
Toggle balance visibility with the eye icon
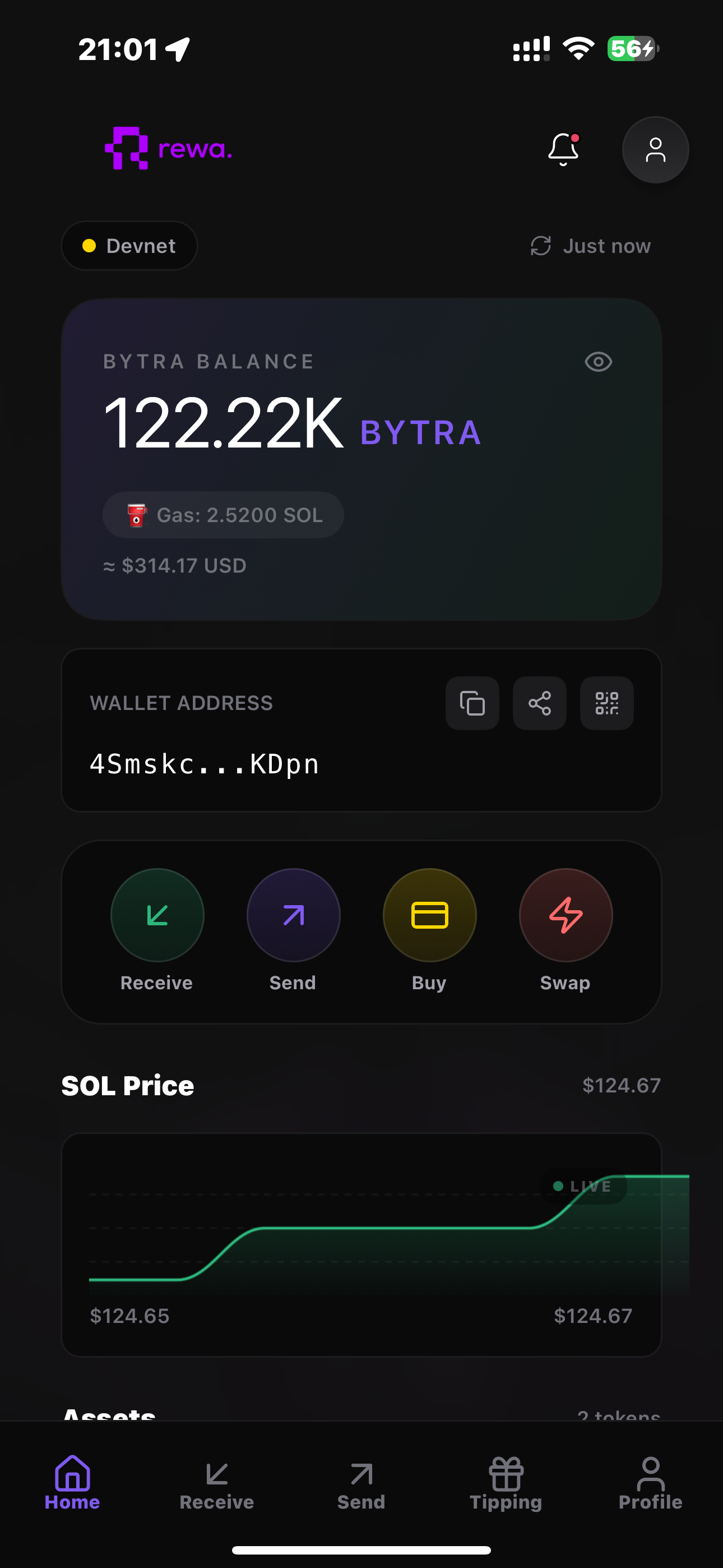(597, 362)
